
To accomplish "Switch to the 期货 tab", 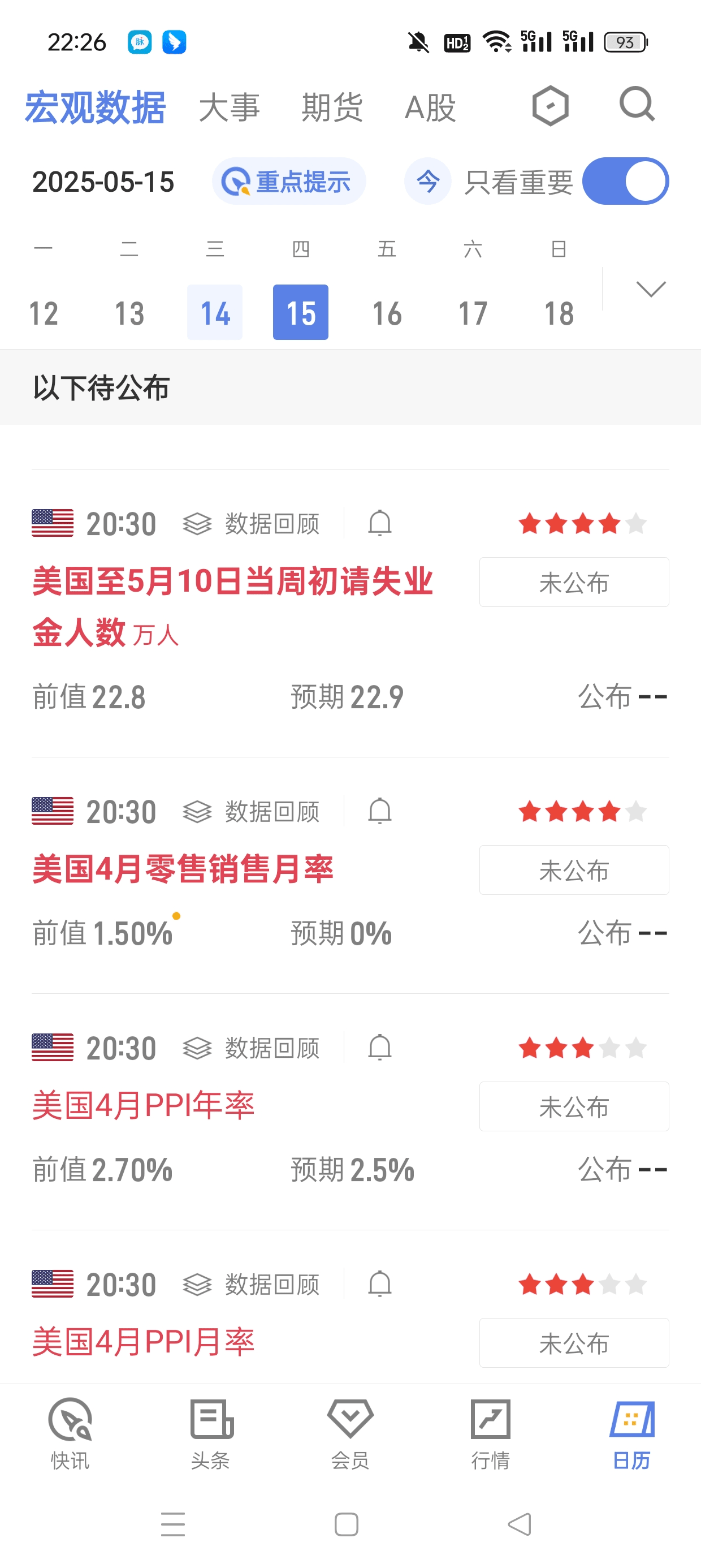I will 332,107.
